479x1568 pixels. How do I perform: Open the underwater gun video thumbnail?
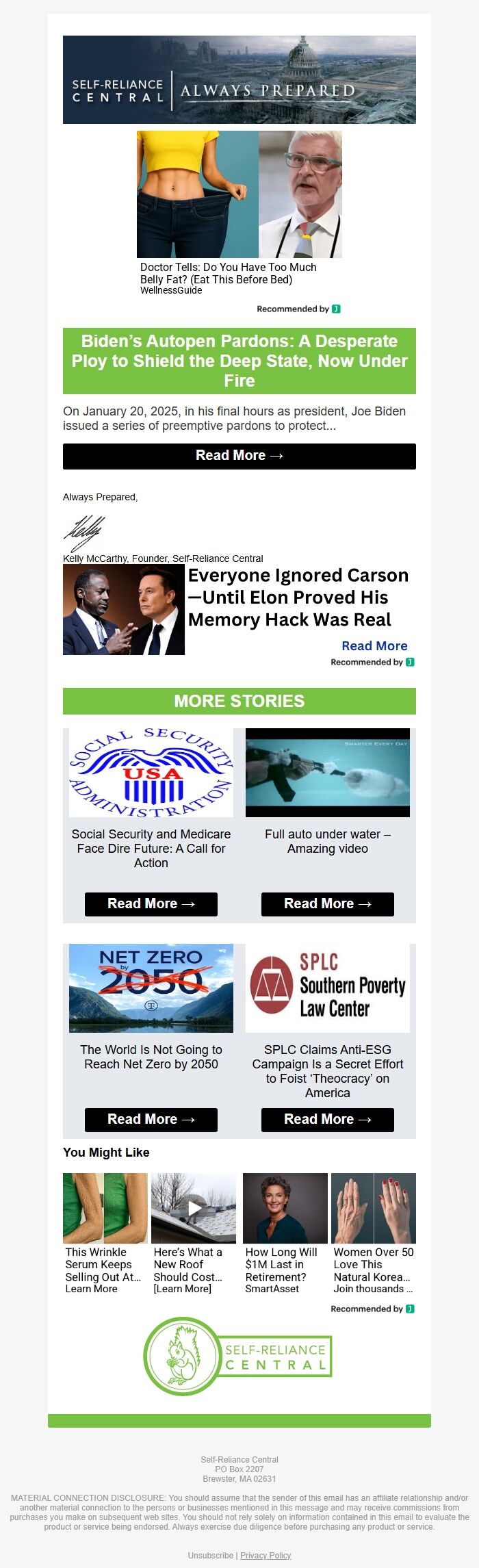327,772
